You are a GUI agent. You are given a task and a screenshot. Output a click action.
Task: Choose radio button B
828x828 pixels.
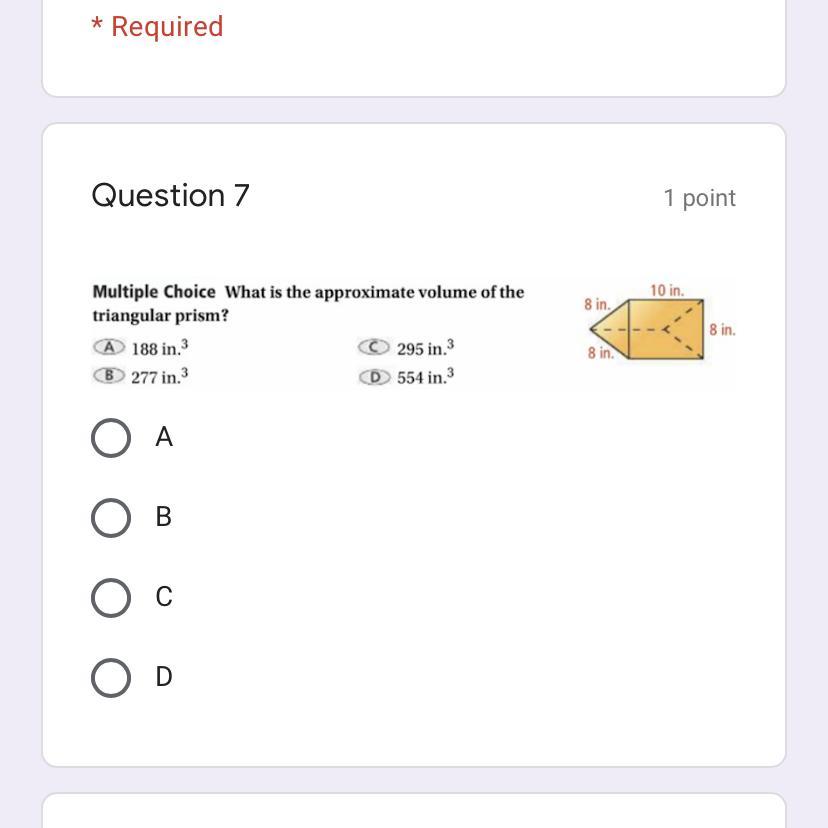pyautogui.click(x=111, y=518)
